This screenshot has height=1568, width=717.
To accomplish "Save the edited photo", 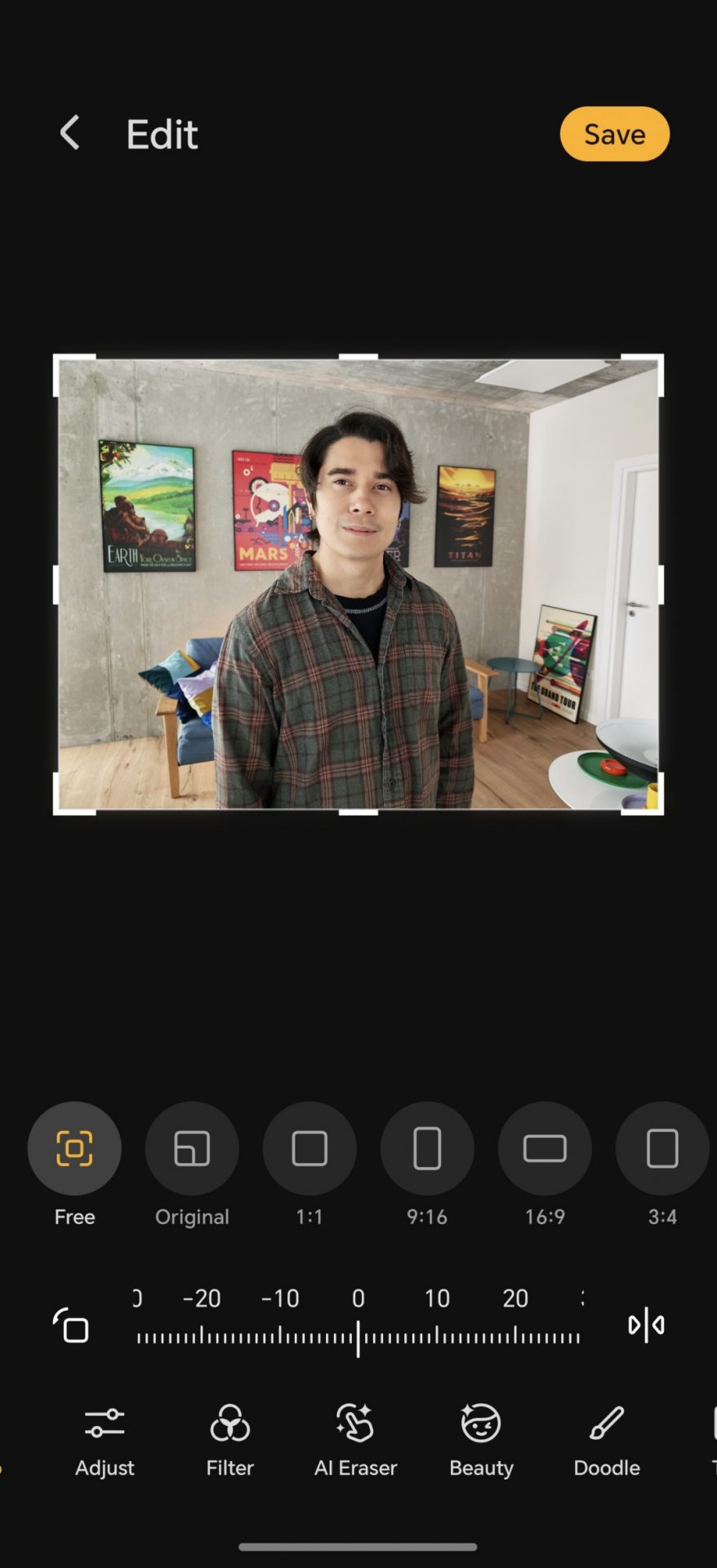I will point(614,134).
